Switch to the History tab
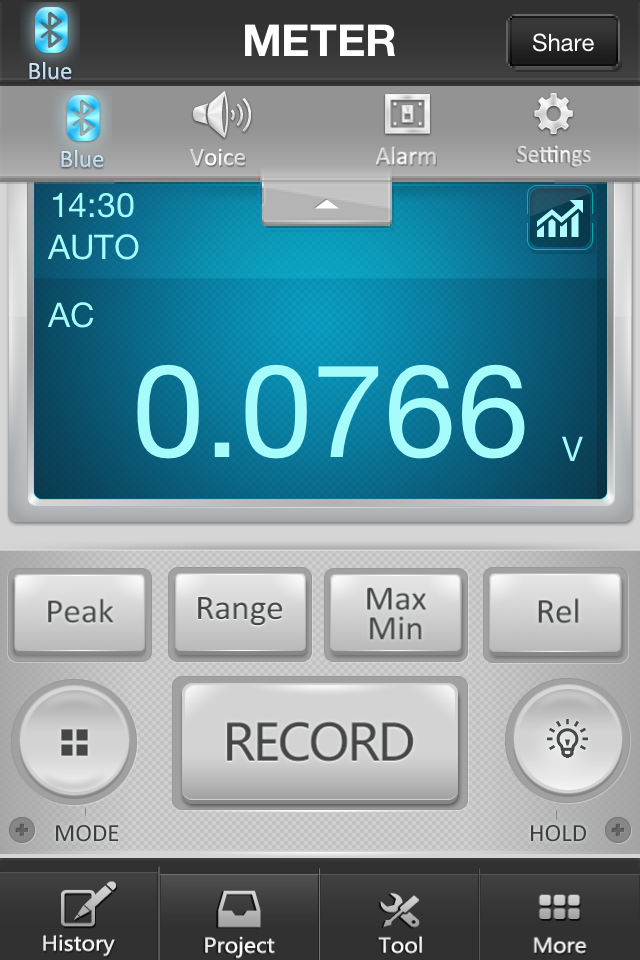Screen dimensions: 640x960 (x=78, y=916)
